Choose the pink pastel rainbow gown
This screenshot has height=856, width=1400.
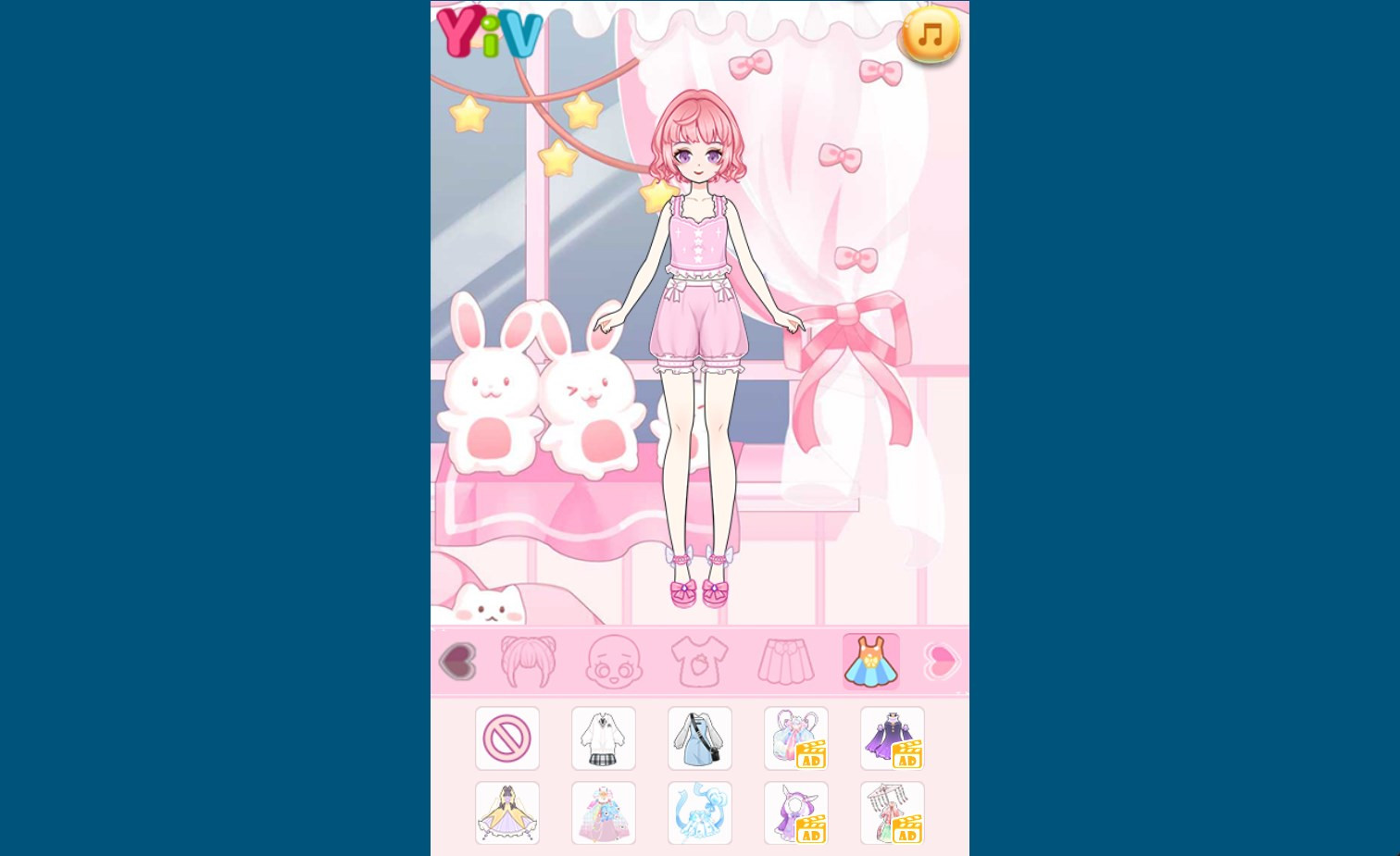tap(604, 813)
